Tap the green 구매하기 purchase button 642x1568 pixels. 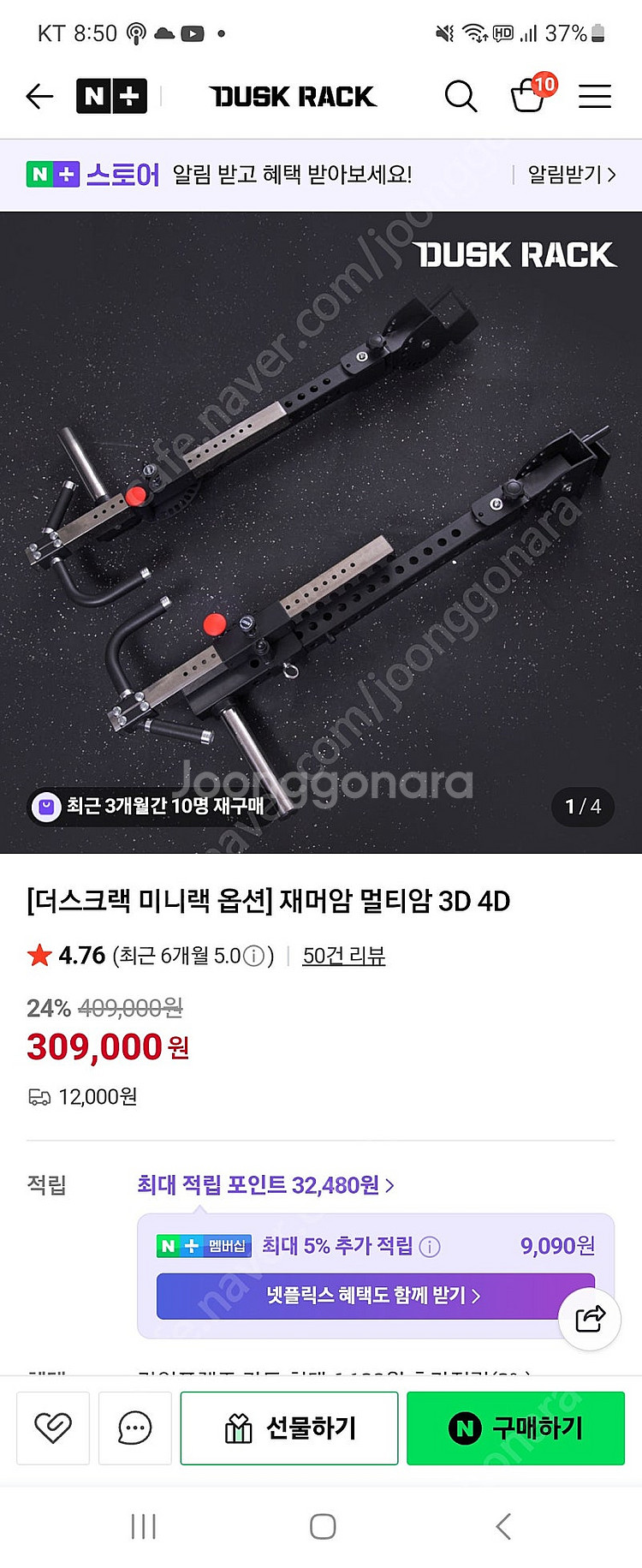click(515, 1428)
